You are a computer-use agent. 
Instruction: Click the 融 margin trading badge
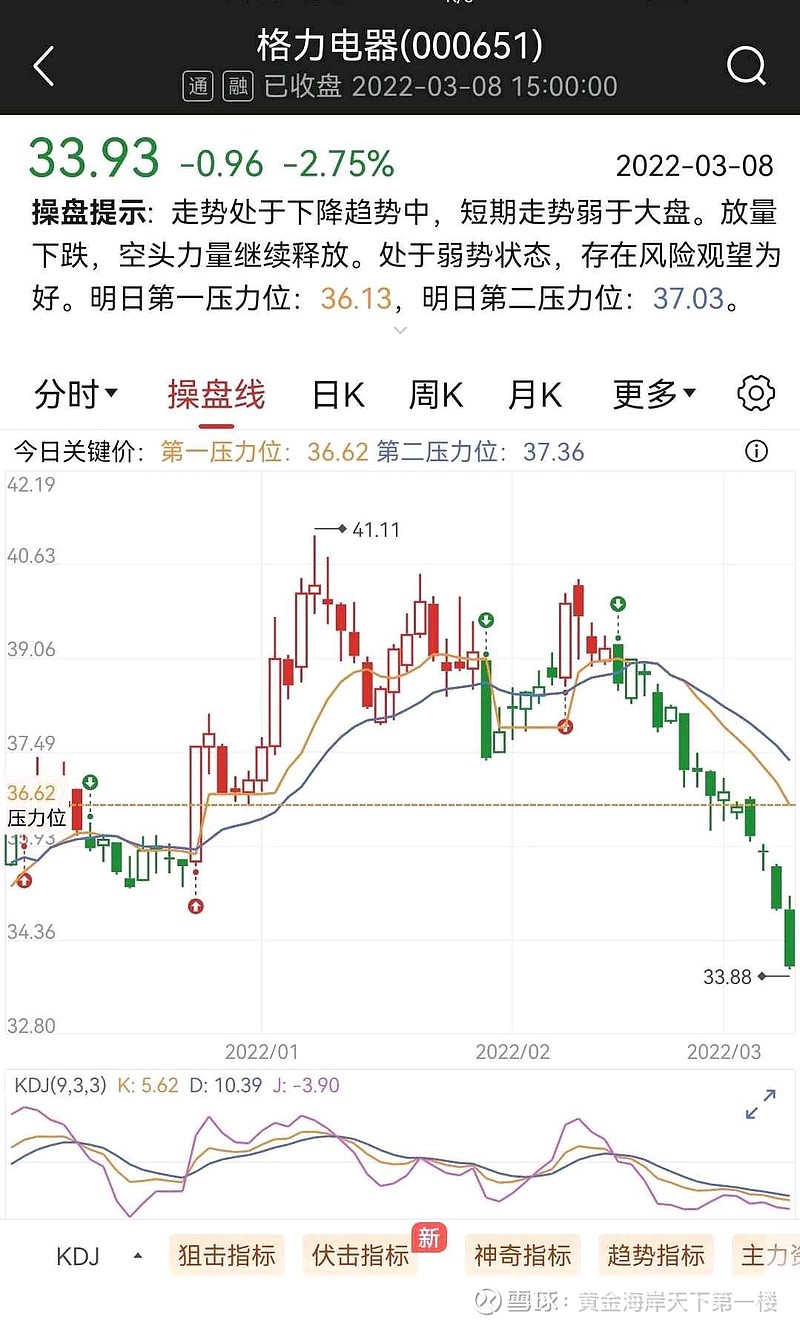tap(237, 87)
